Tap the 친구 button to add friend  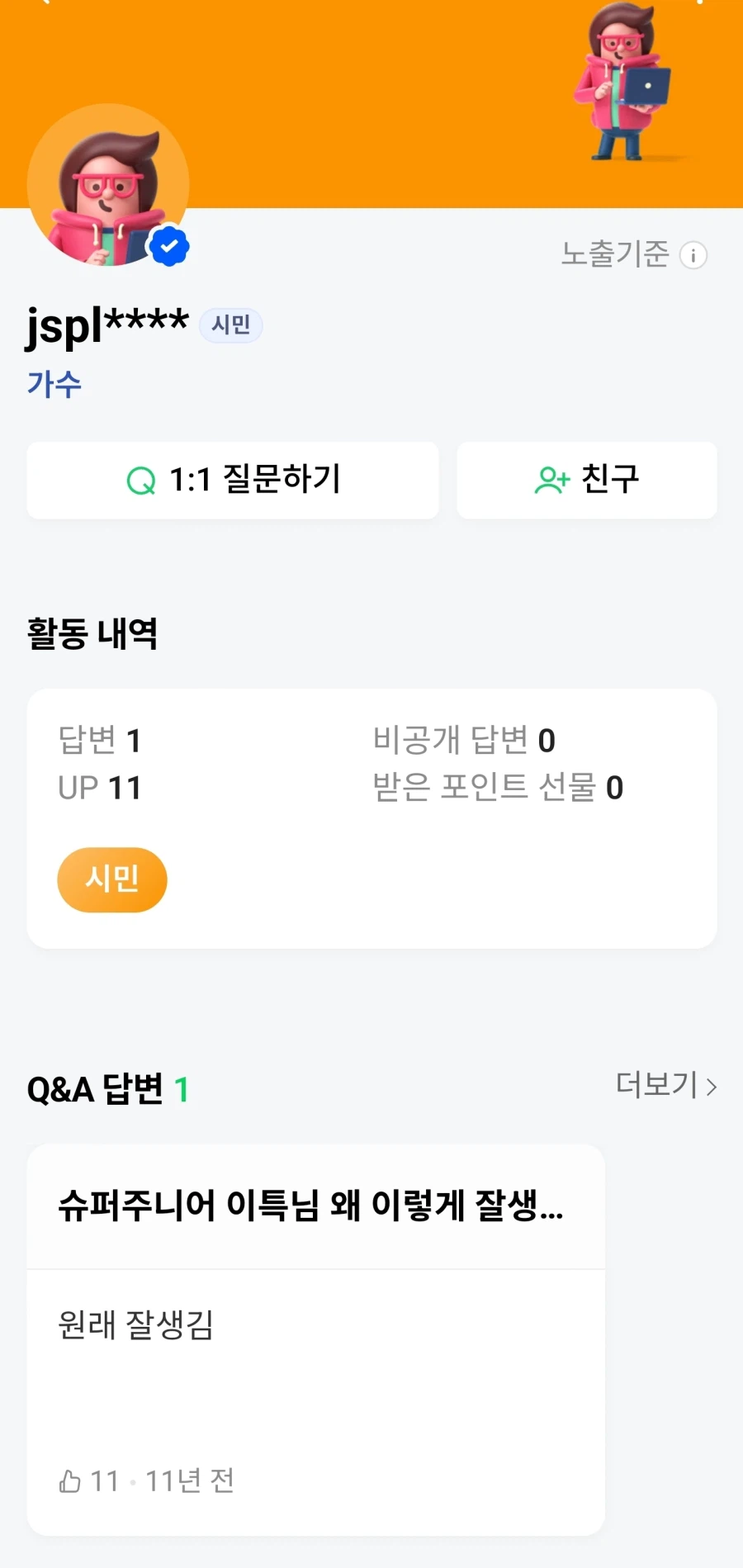coord(587,480)
